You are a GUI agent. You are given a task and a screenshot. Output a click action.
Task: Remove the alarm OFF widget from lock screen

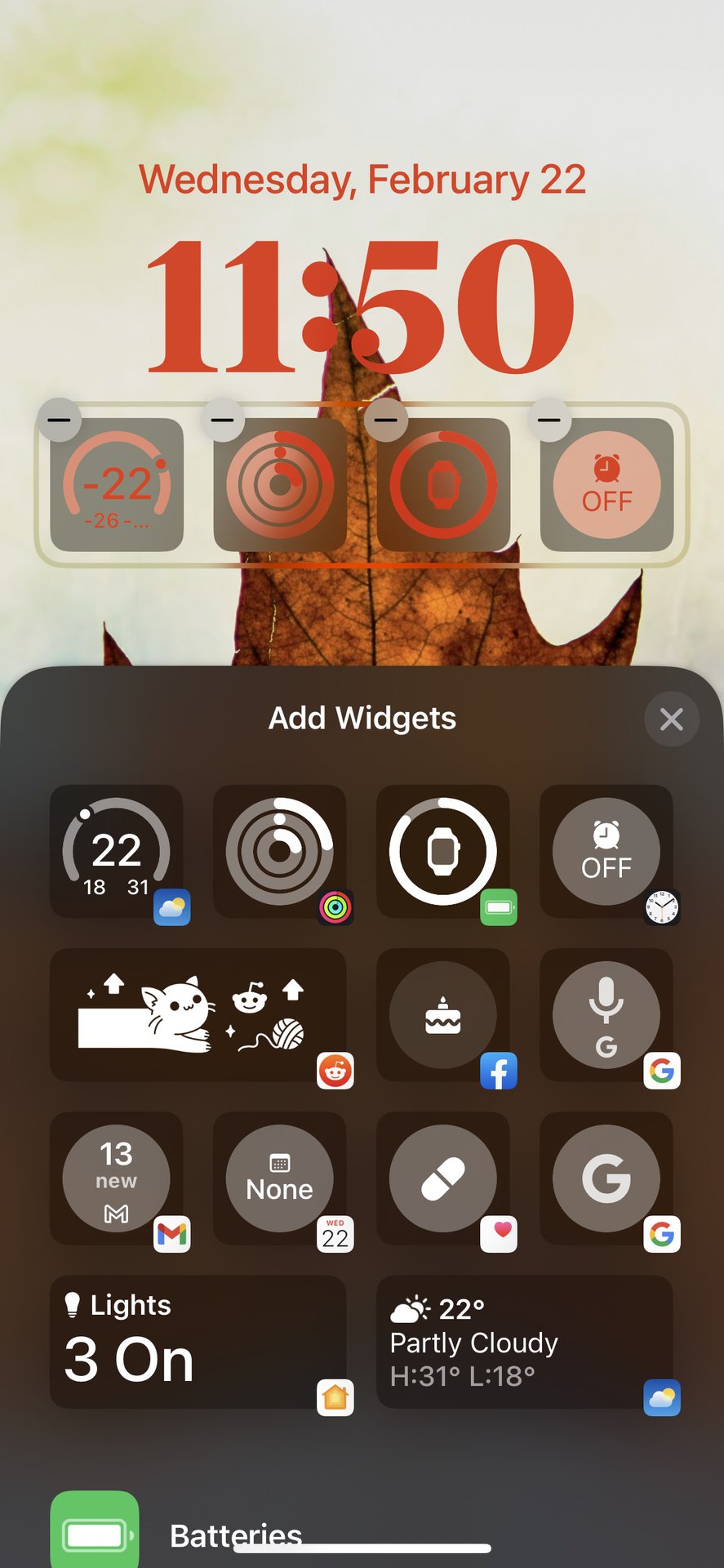[x=549, y=420]
